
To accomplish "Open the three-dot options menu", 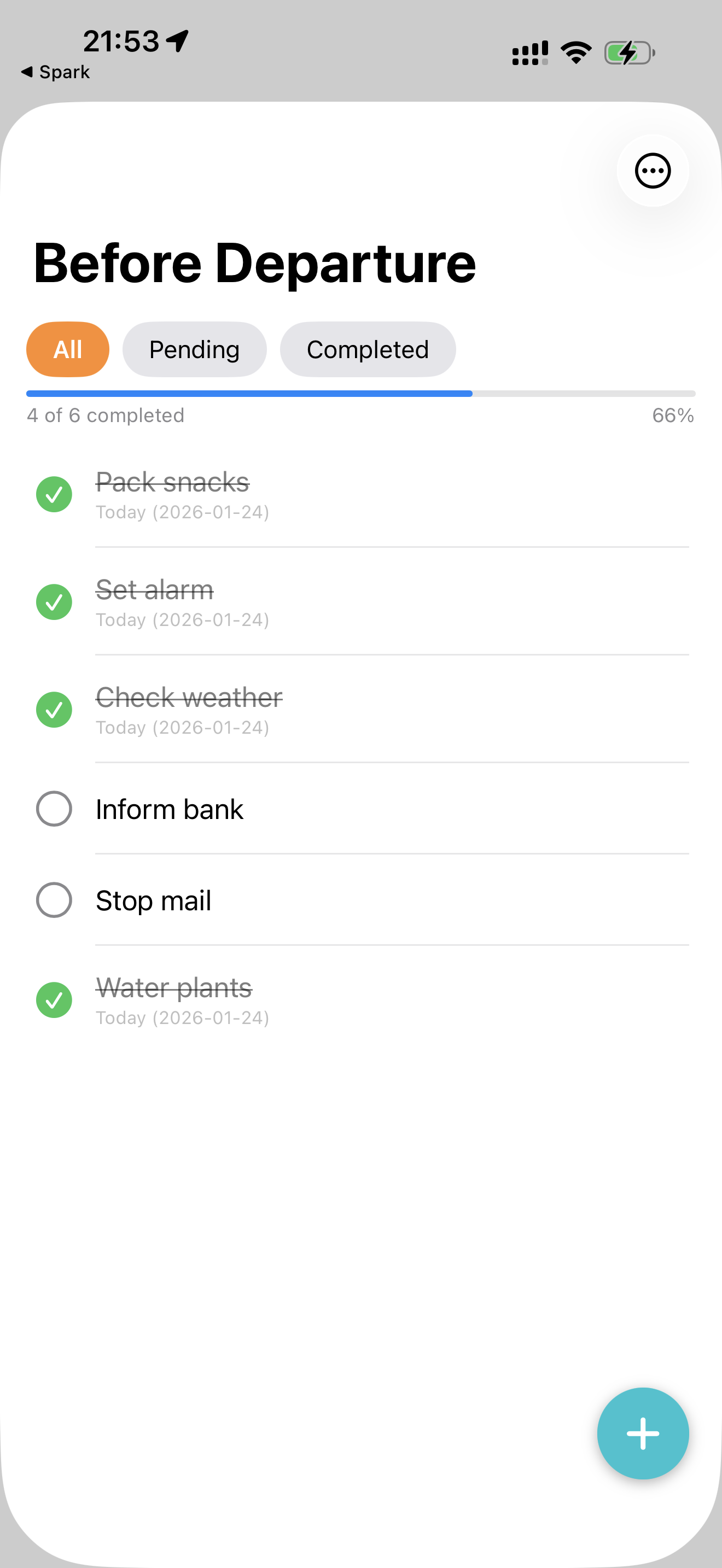I will 653,171.
